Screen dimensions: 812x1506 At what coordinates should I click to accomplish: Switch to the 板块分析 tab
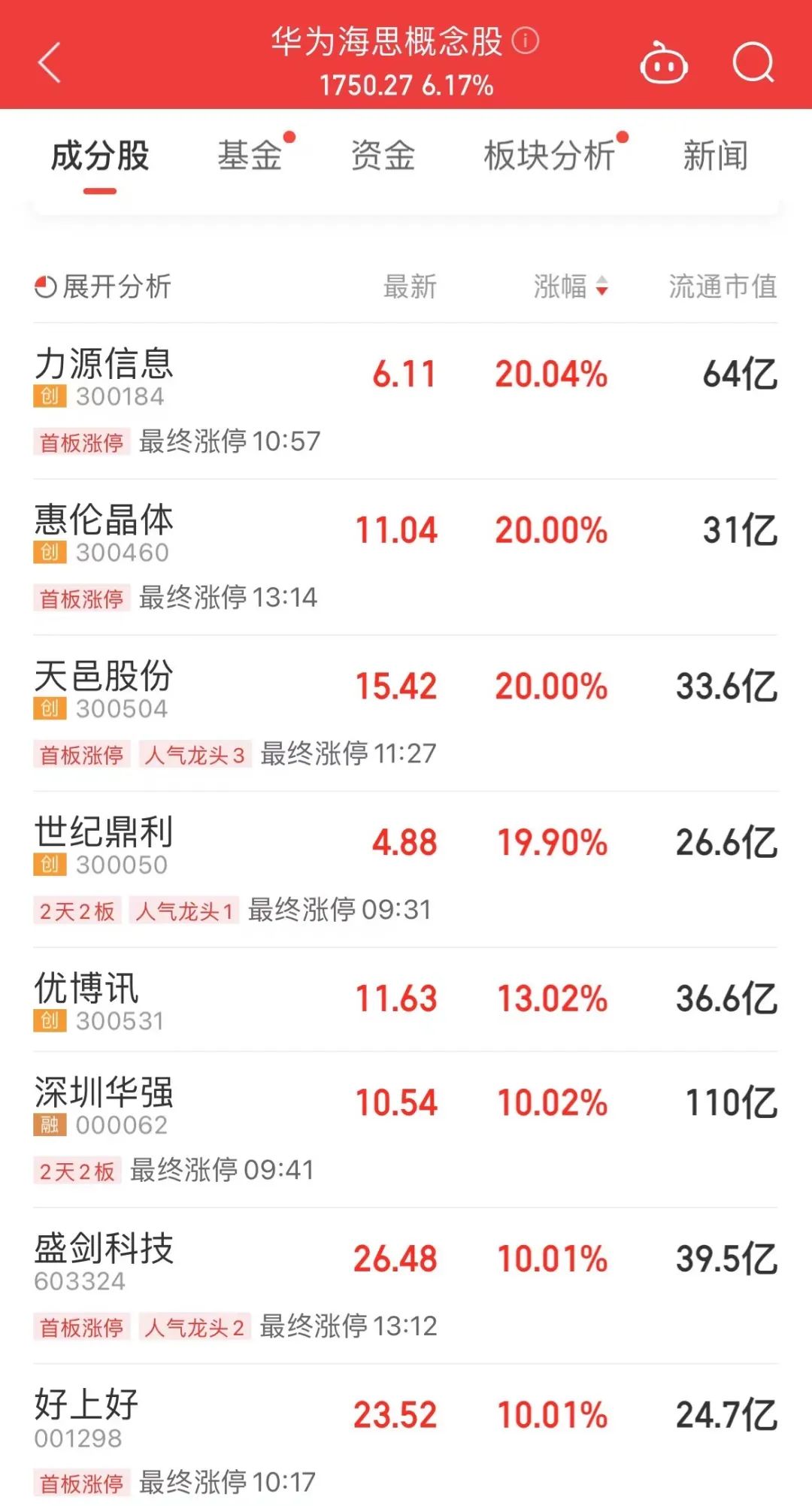tap(549, 156)
